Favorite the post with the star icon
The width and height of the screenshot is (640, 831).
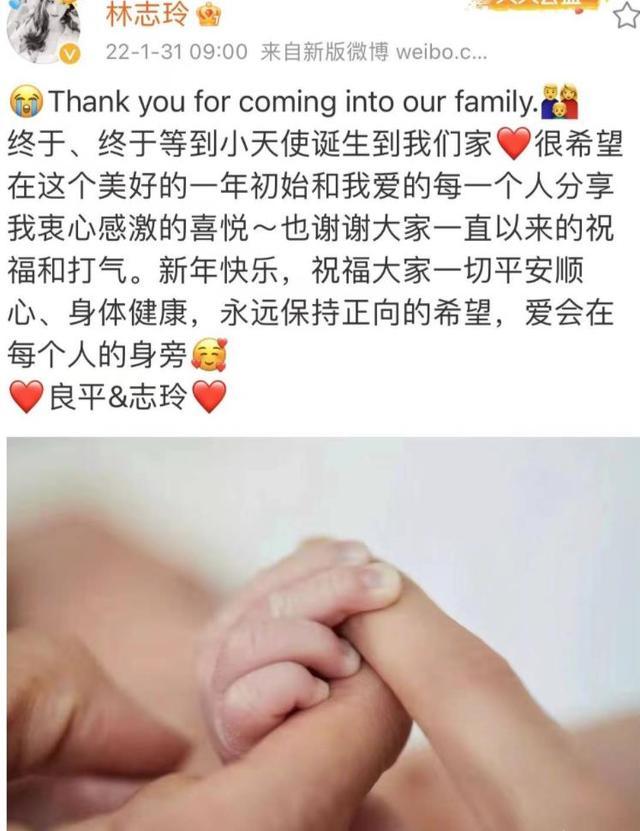click(626, 14)
